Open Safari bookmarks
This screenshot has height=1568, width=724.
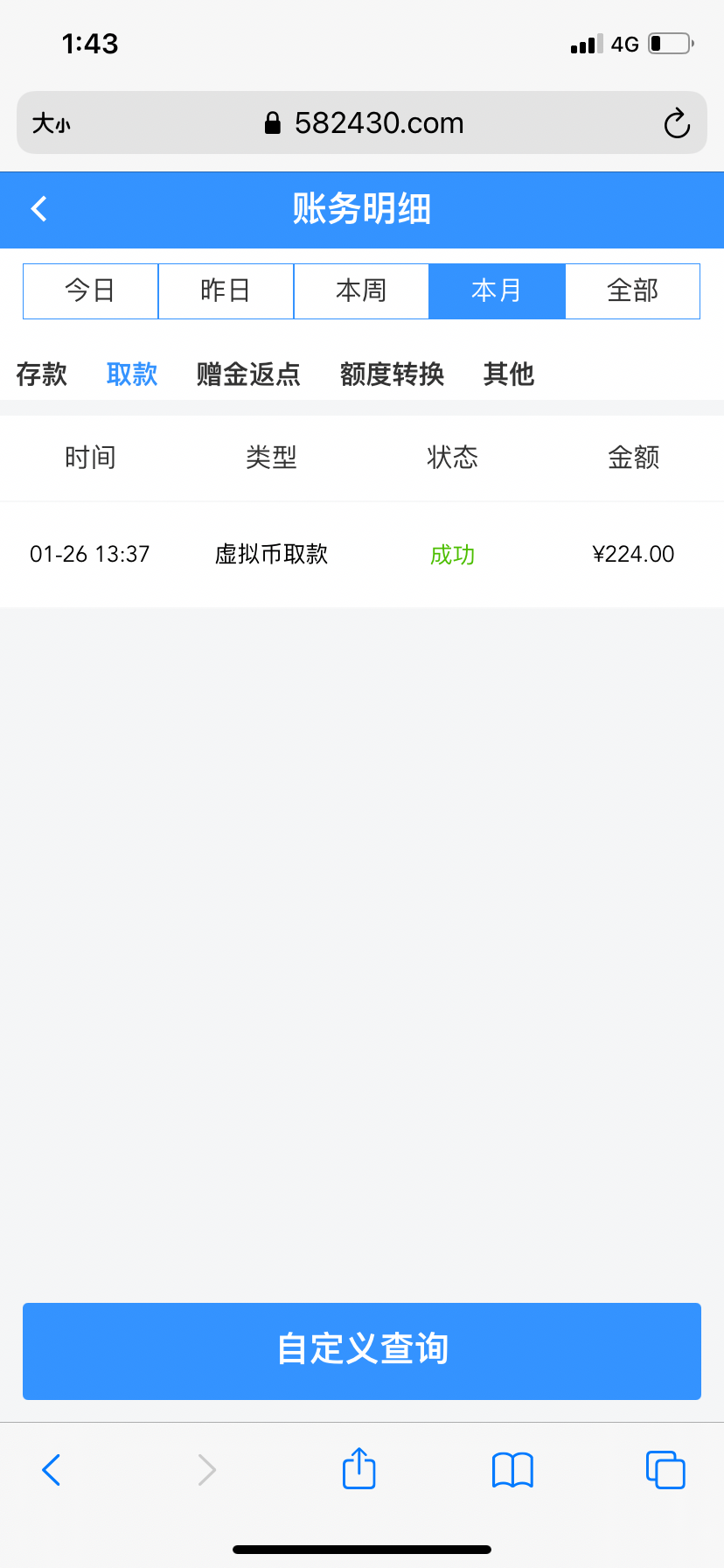(x=512, y=1469)
